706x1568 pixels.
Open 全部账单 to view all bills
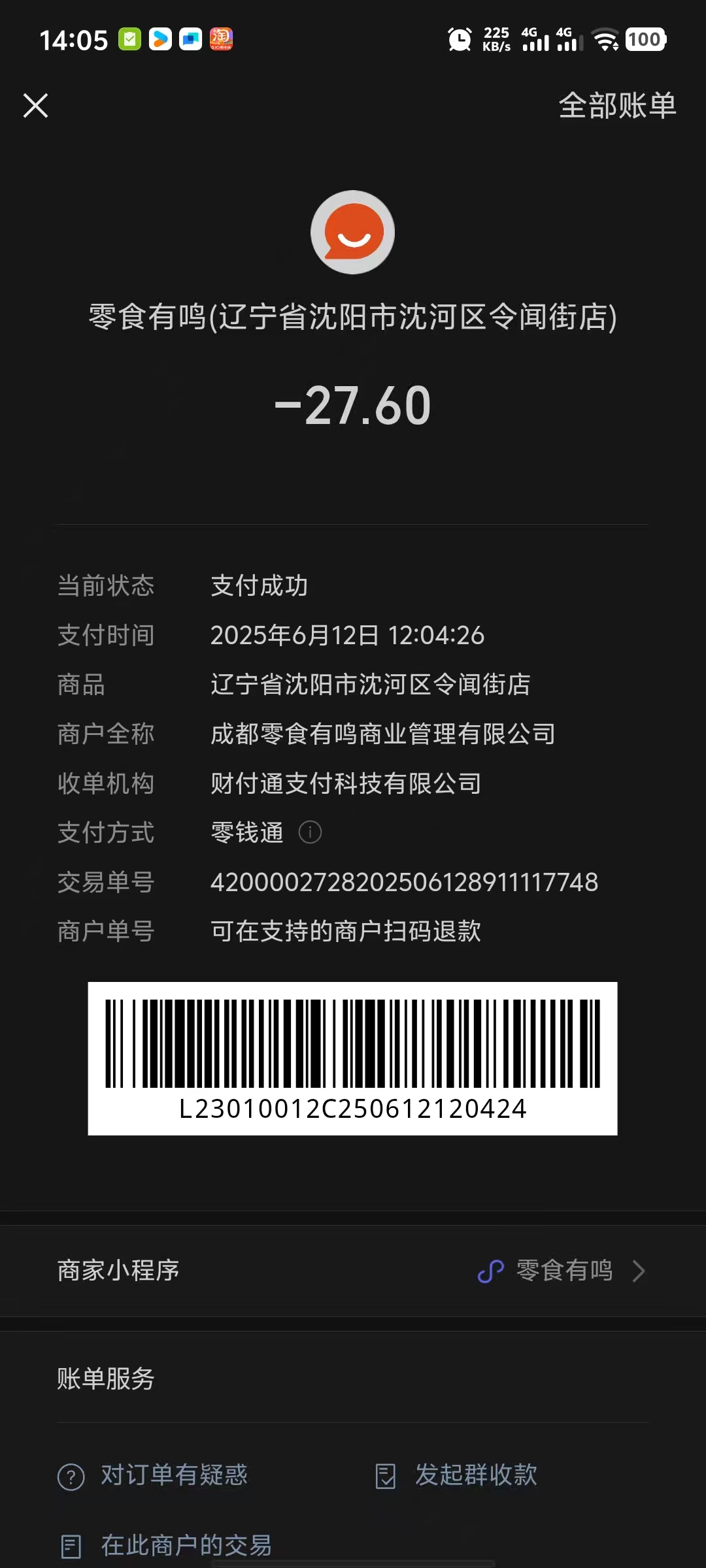tap(616, 106)
